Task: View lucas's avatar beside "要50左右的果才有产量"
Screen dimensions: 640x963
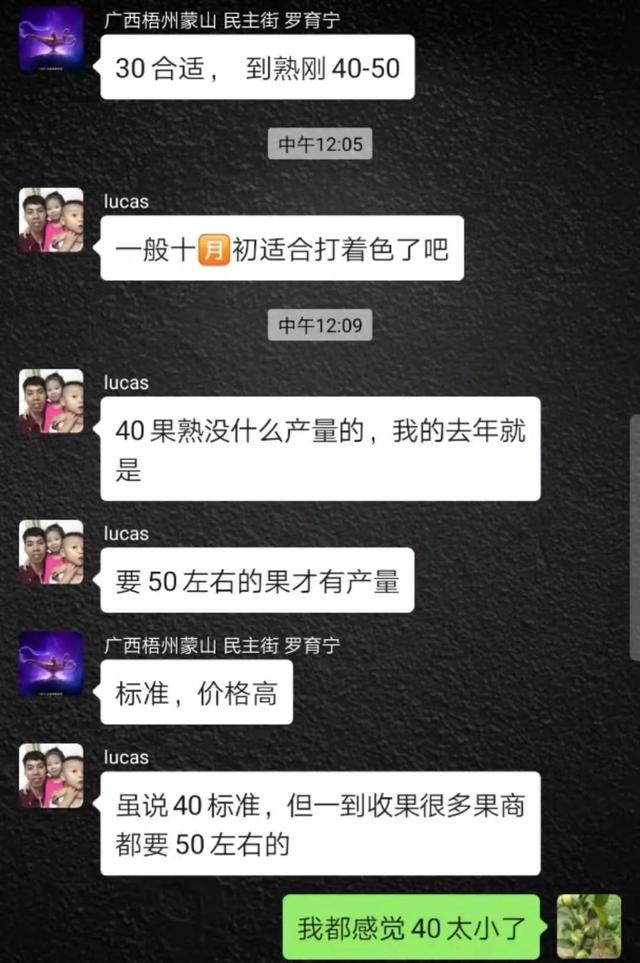Action: pyautogui.click(x=51, y=552)
